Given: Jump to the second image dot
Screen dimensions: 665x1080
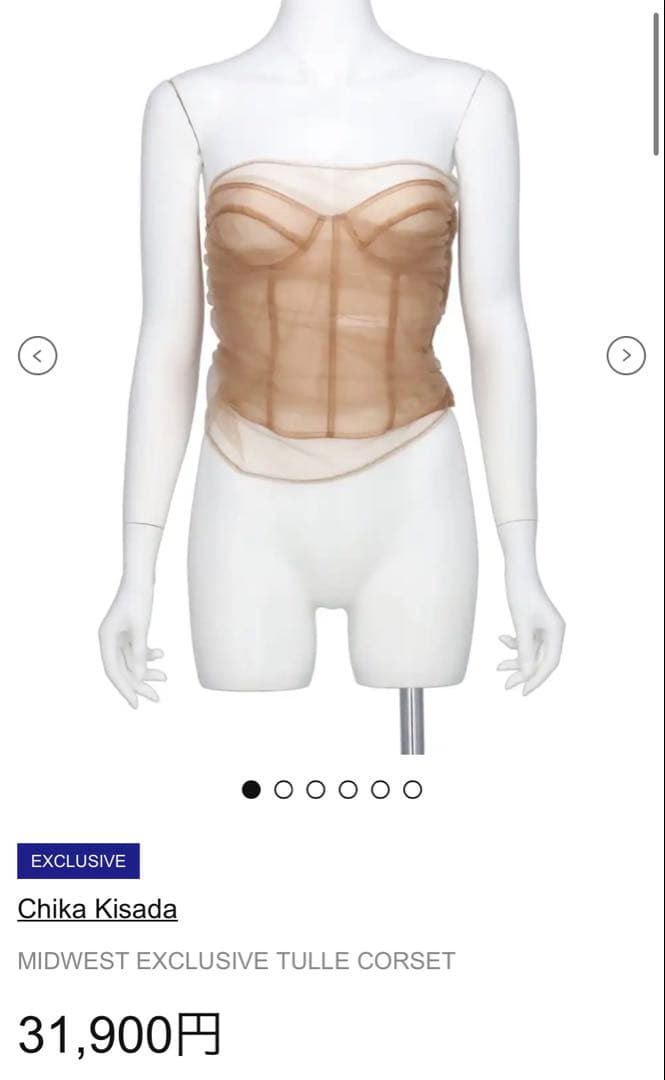Looking at the screenshot, I should pyautogui.click(x=283, y=790).
